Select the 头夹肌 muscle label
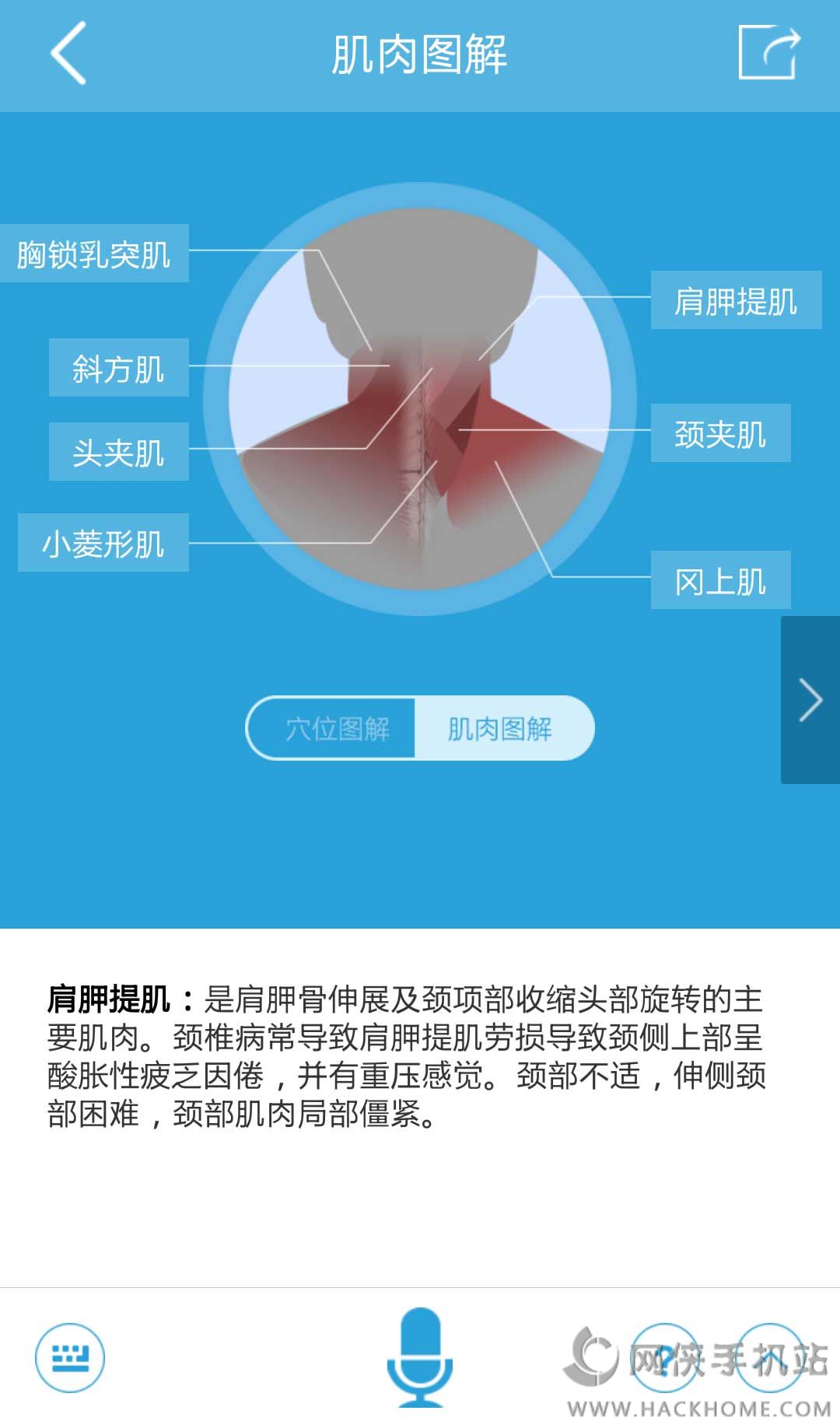The image size is (840, 1428). [118, 452]
